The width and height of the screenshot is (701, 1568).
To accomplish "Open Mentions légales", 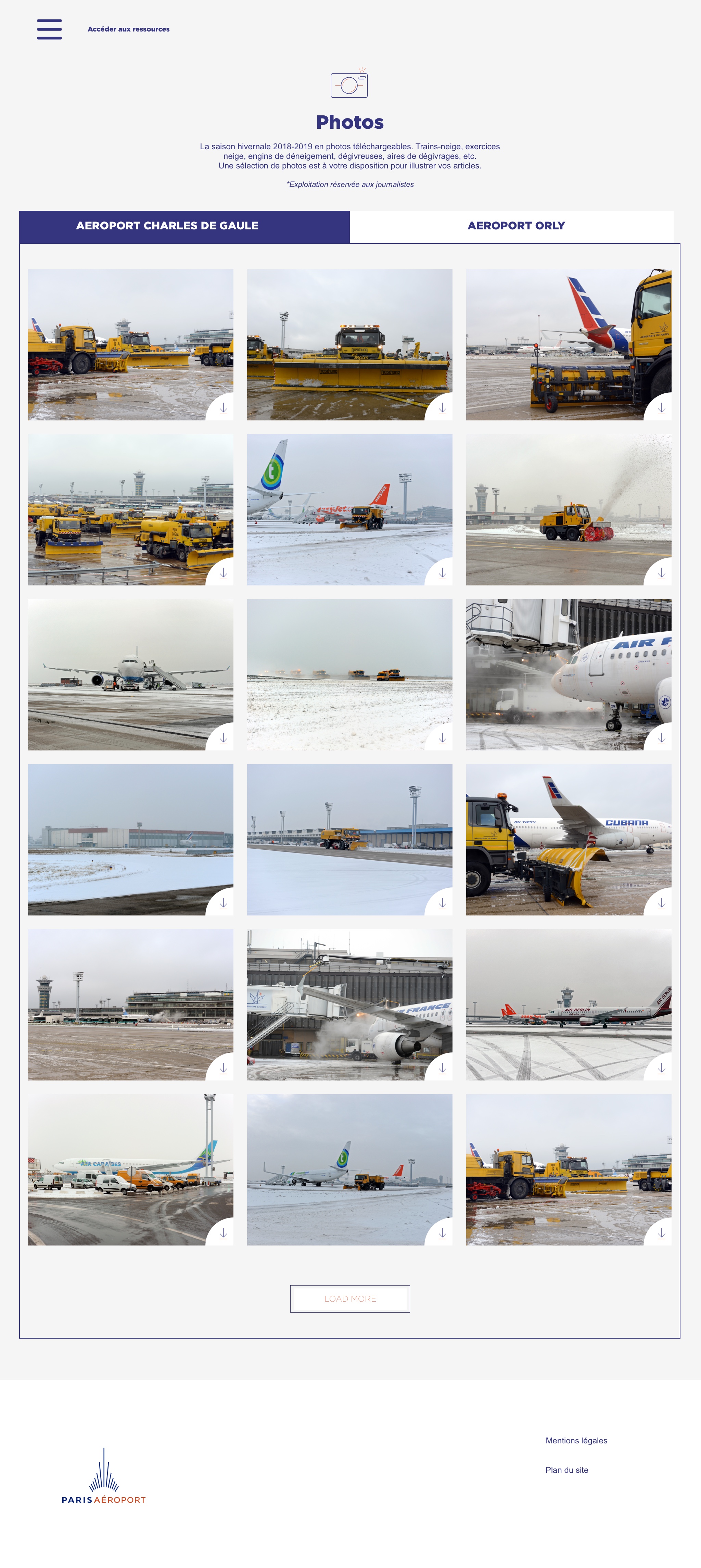I will pos(576,1440).
